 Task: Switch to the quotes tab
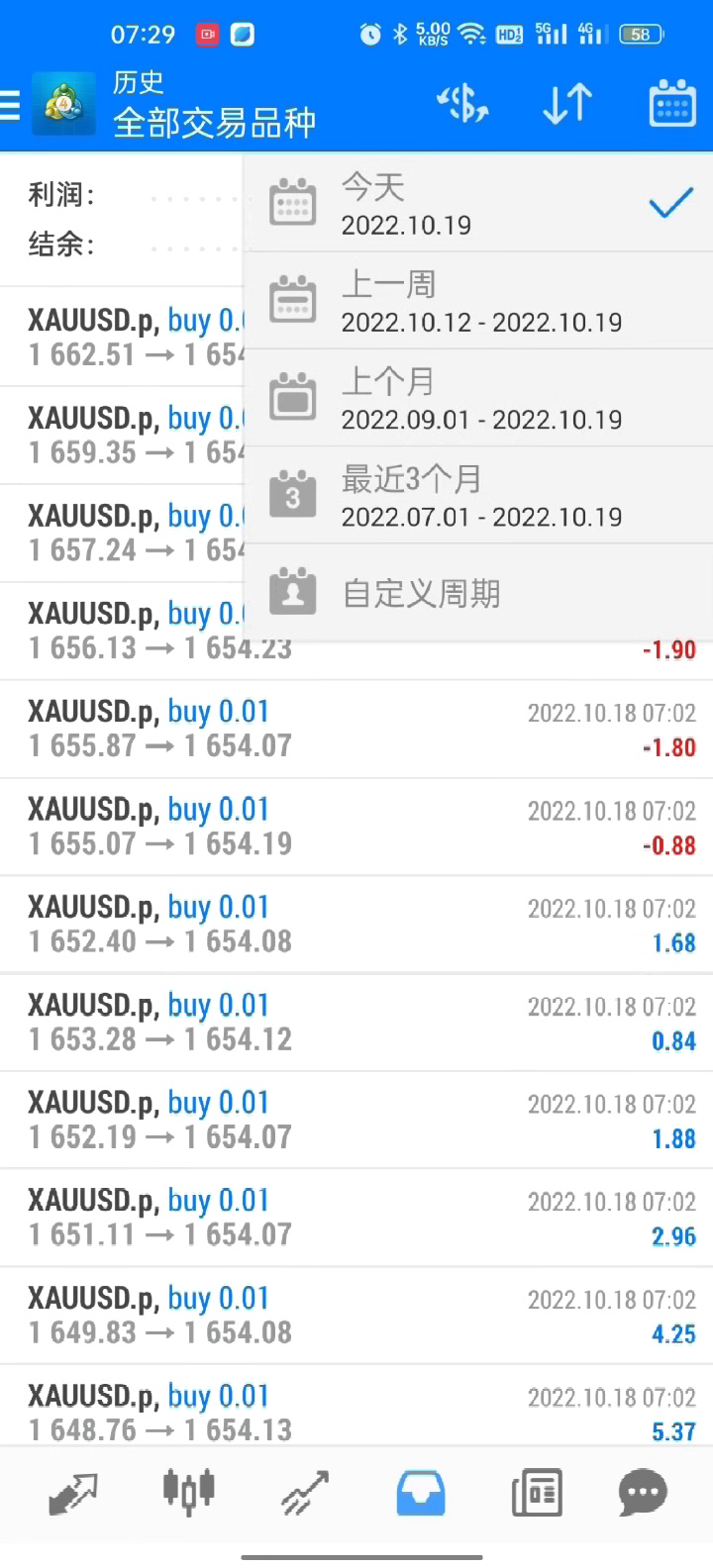coord(73,1493)
